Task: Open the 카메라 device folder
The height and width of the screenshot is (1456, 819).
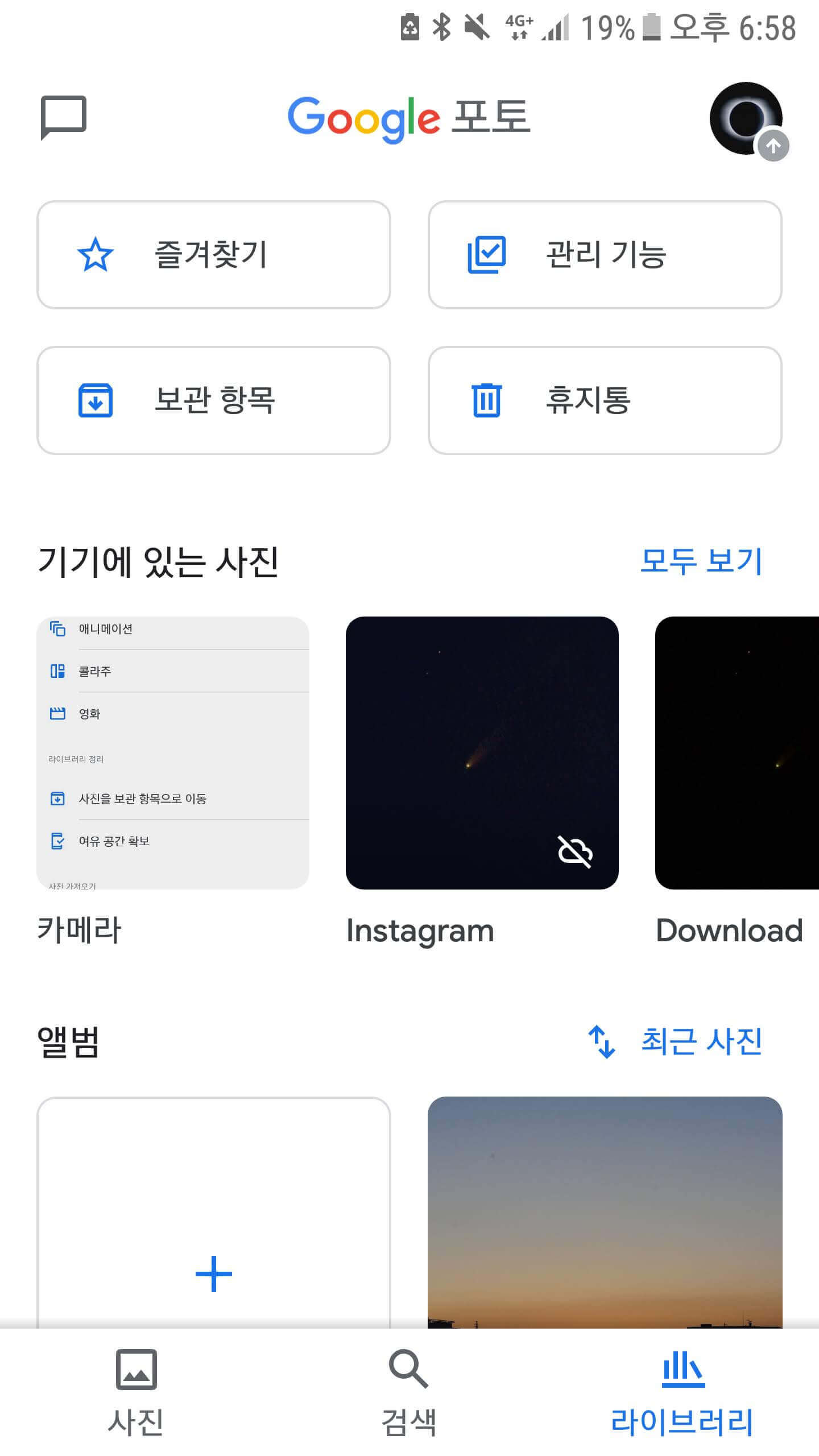Action: coord(173,752)
